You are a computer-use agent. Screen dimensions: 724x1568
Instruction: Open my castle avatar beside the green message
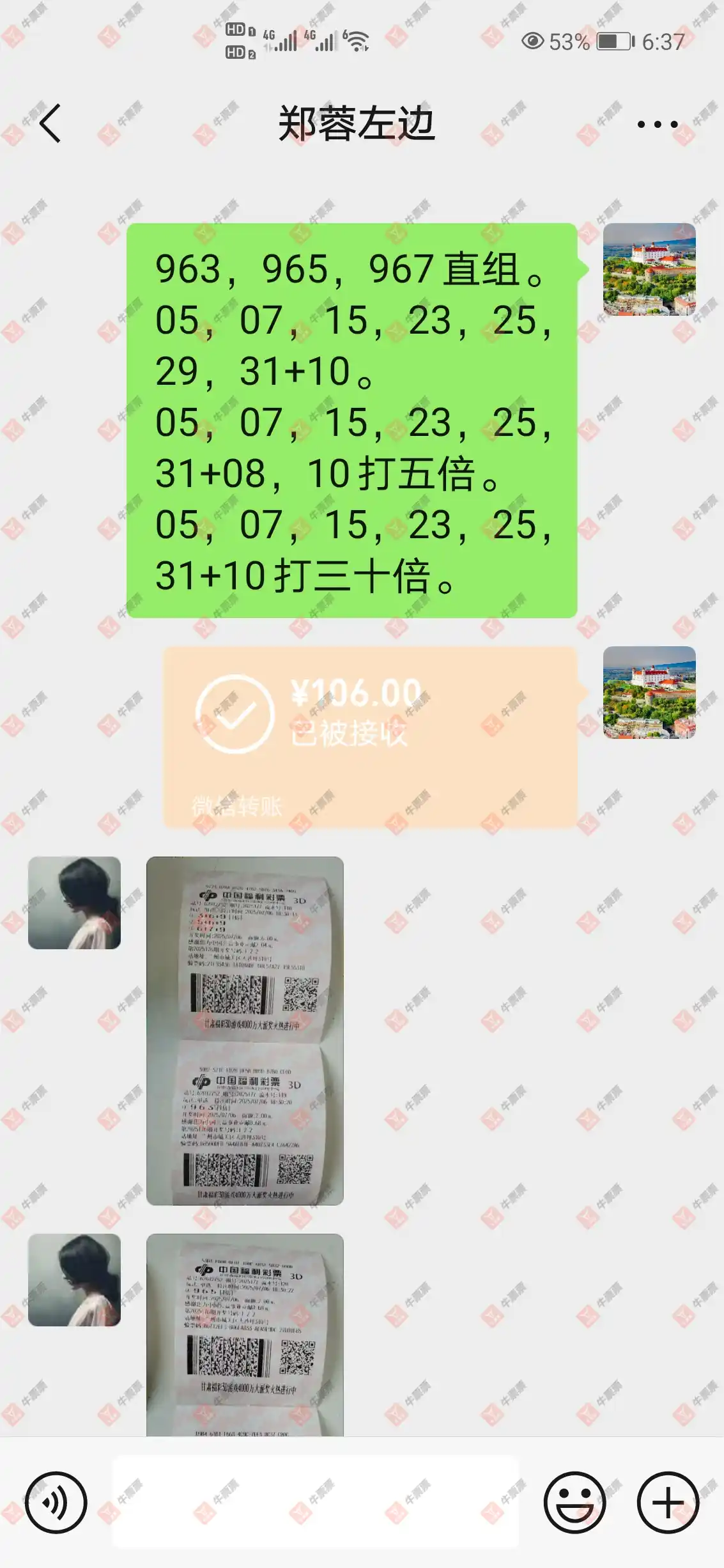(649, 269)
